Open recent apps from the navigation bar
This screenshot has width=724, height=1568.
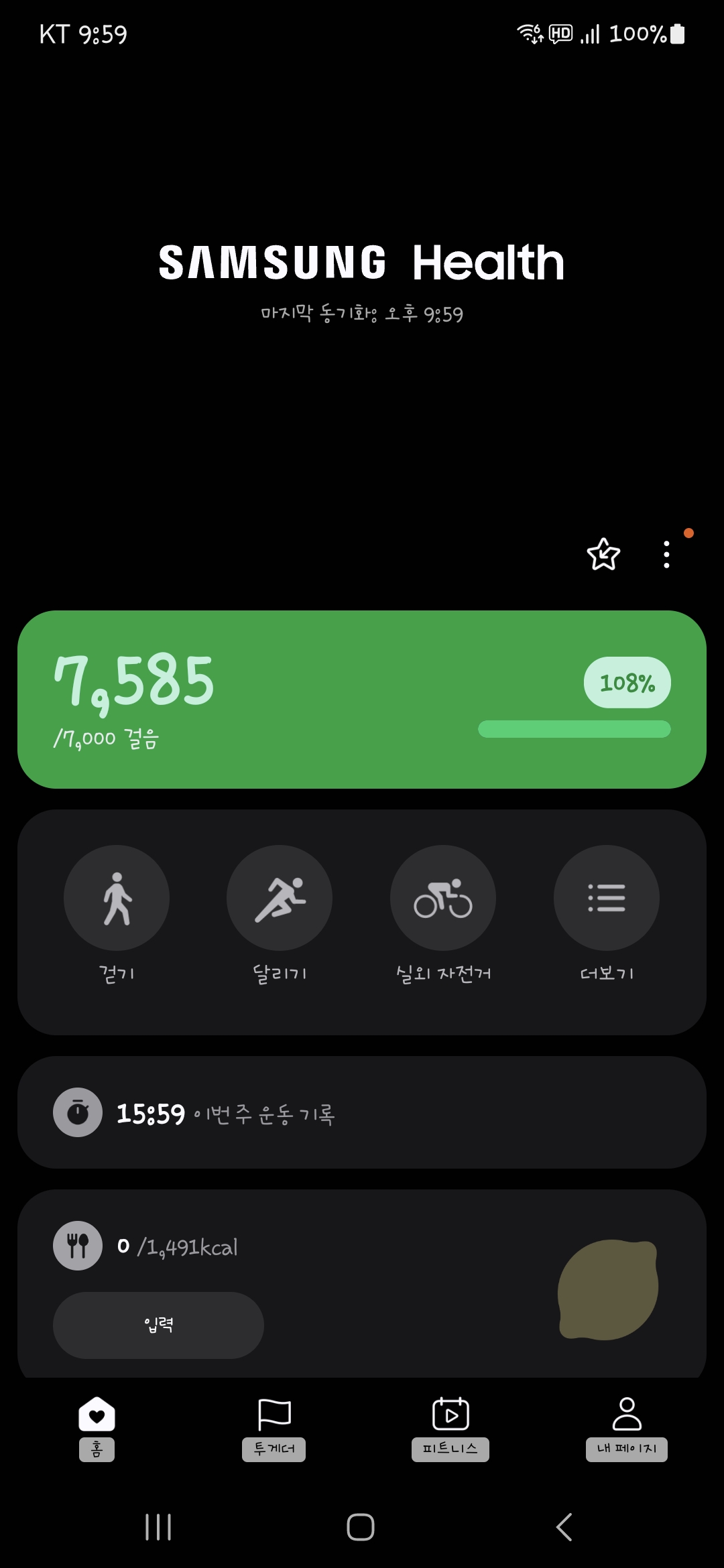158,1527
